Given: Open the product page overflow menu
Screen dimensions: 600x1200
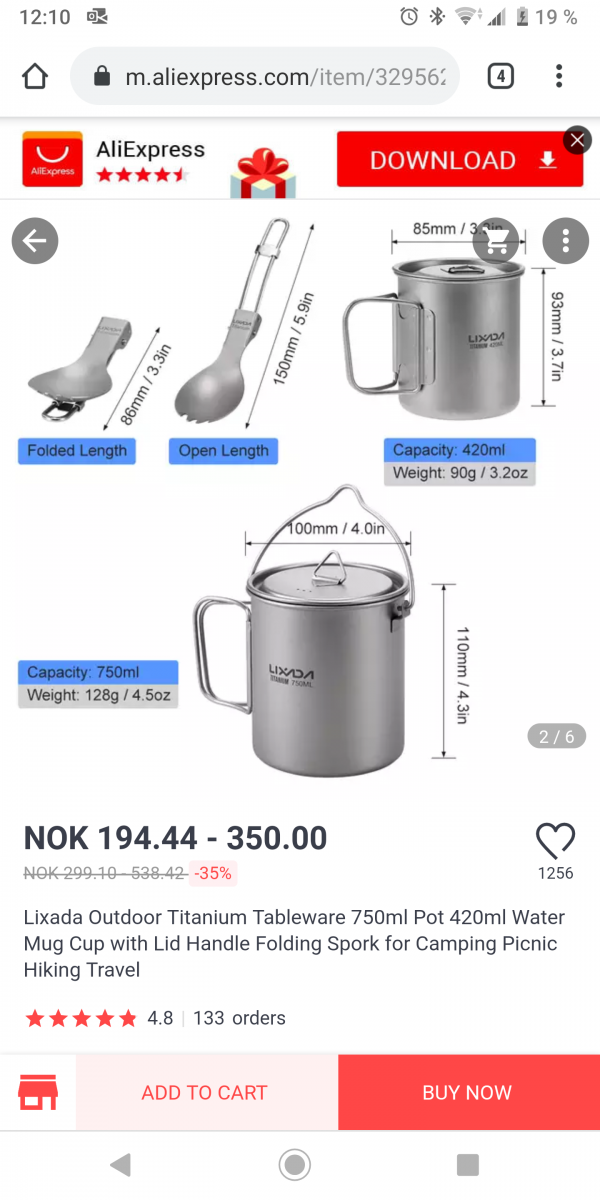Looking at the screenshot, I should 565,241.
